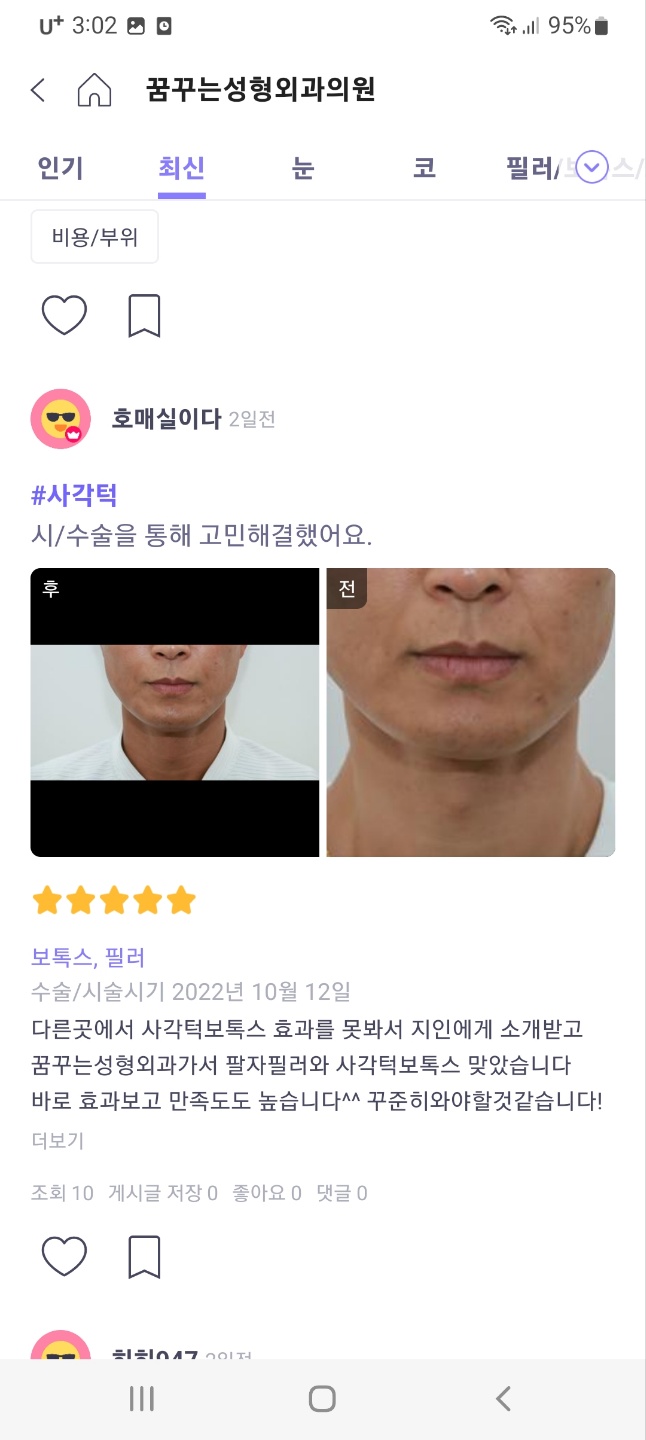Expand the category list with the chevron

click(x=593, y=167)
